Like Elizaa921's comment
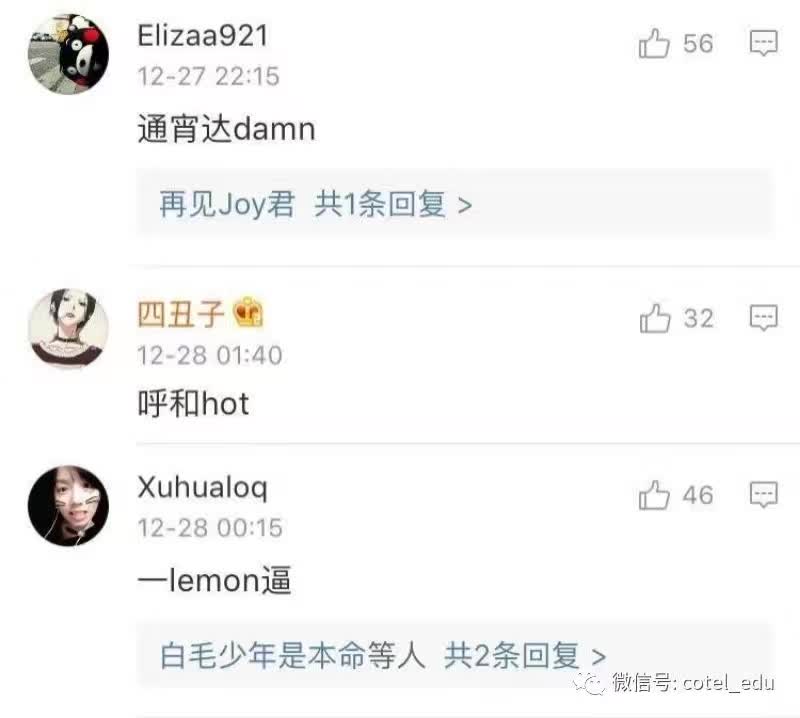 655,44
